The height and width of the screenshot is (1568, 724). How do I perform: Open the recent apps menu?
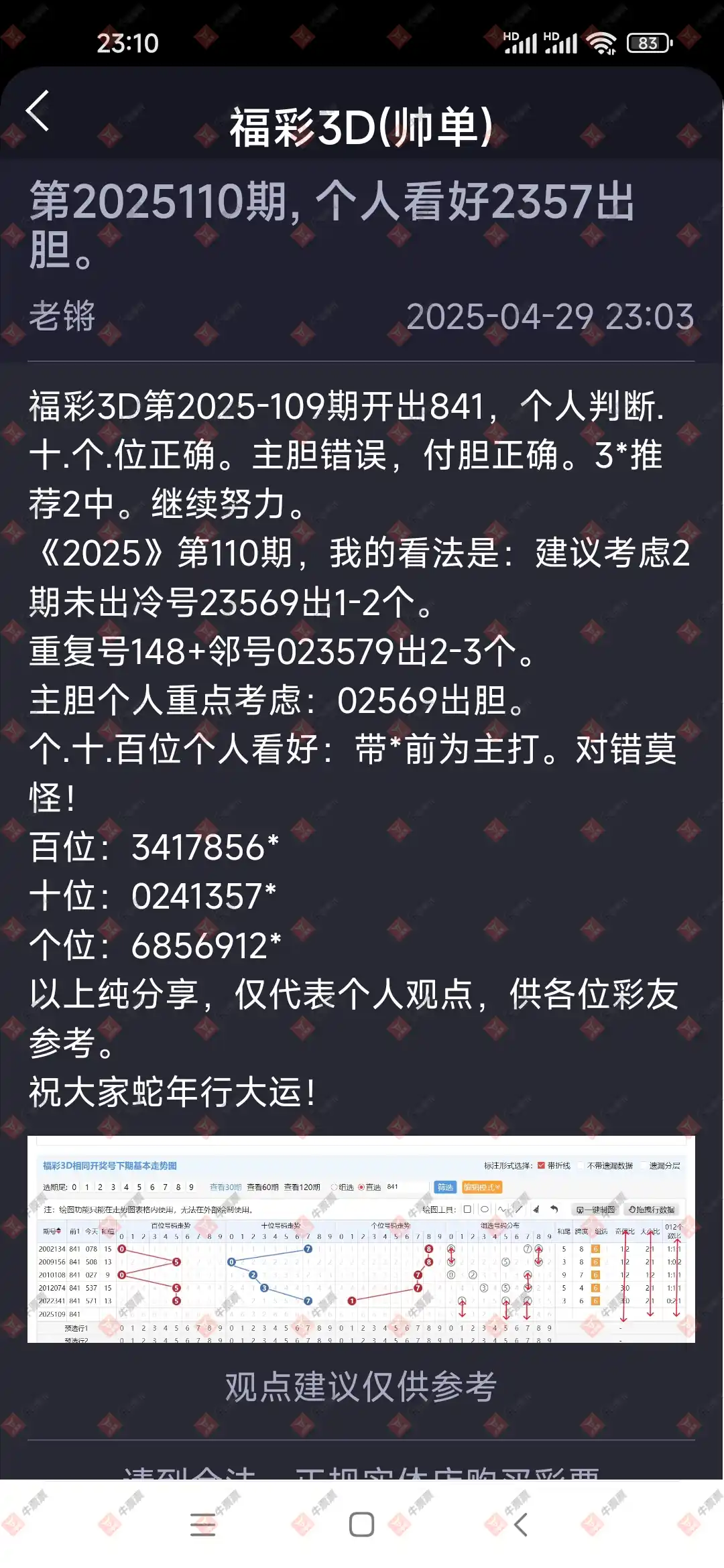(x=202, y=1524)
